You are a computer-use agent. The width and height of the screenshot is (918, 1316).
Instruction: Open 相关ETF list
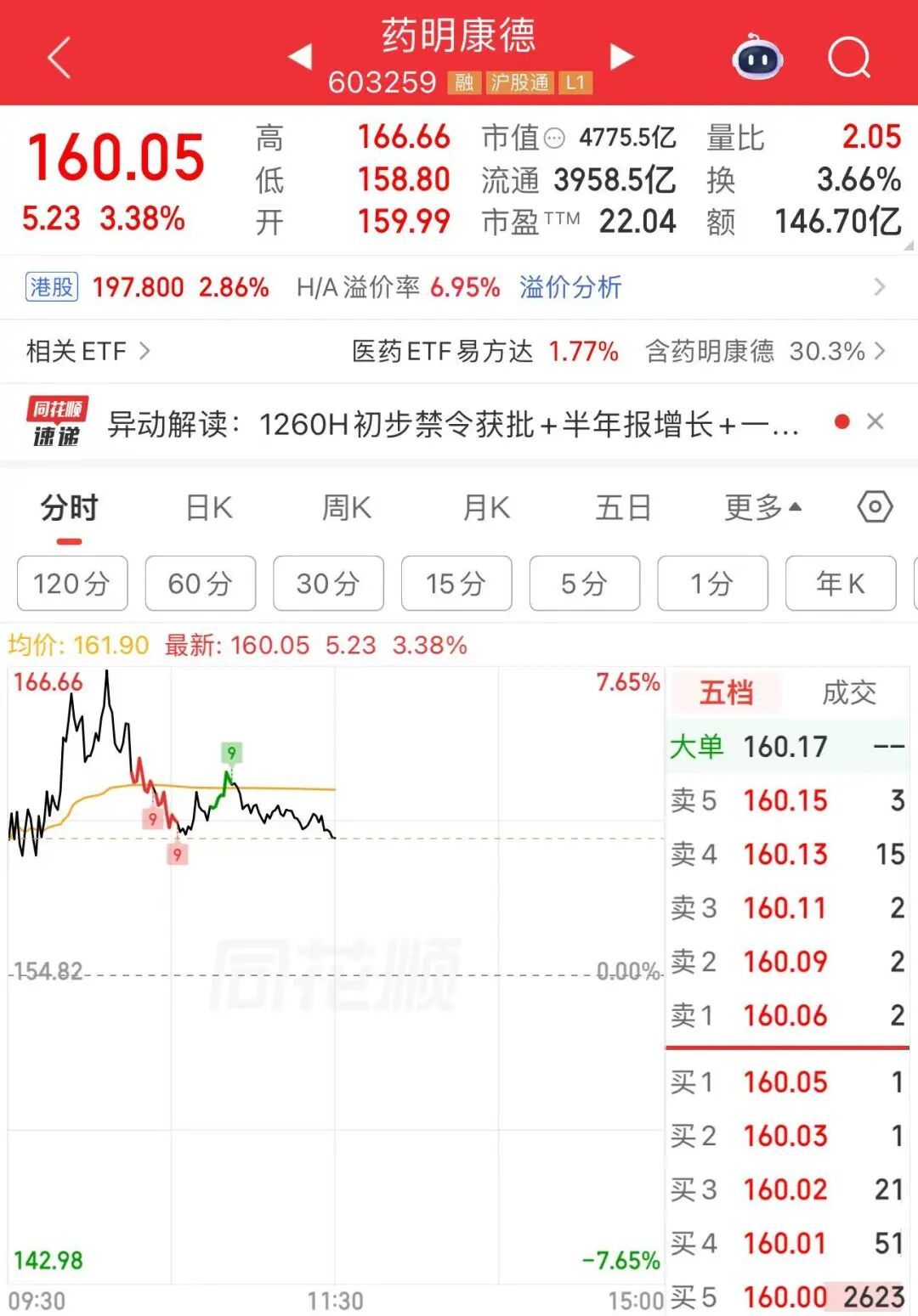coord(88,351)
